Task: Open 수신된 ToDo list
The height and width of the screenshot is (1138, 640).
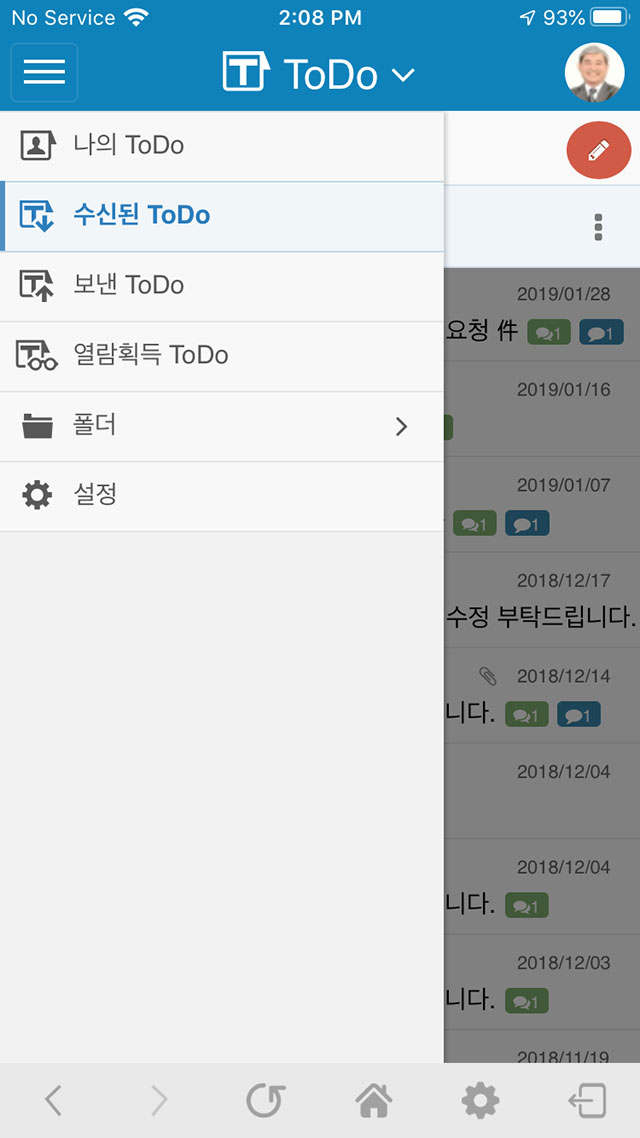Action: point(222,216)
